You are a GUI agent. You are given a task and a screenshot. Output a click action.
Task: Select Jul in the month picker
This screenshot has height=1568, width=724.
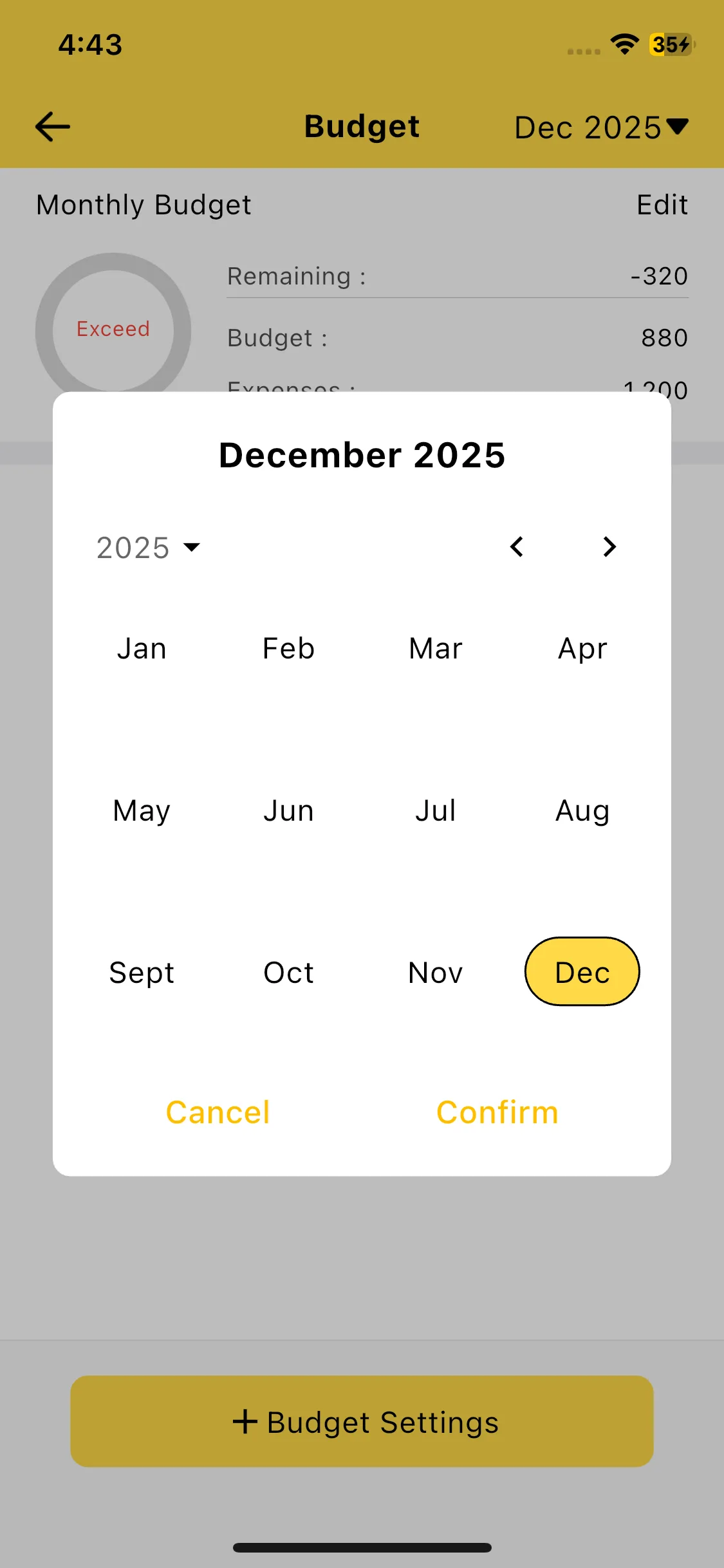pyautogui.click(x=436, y=810)
